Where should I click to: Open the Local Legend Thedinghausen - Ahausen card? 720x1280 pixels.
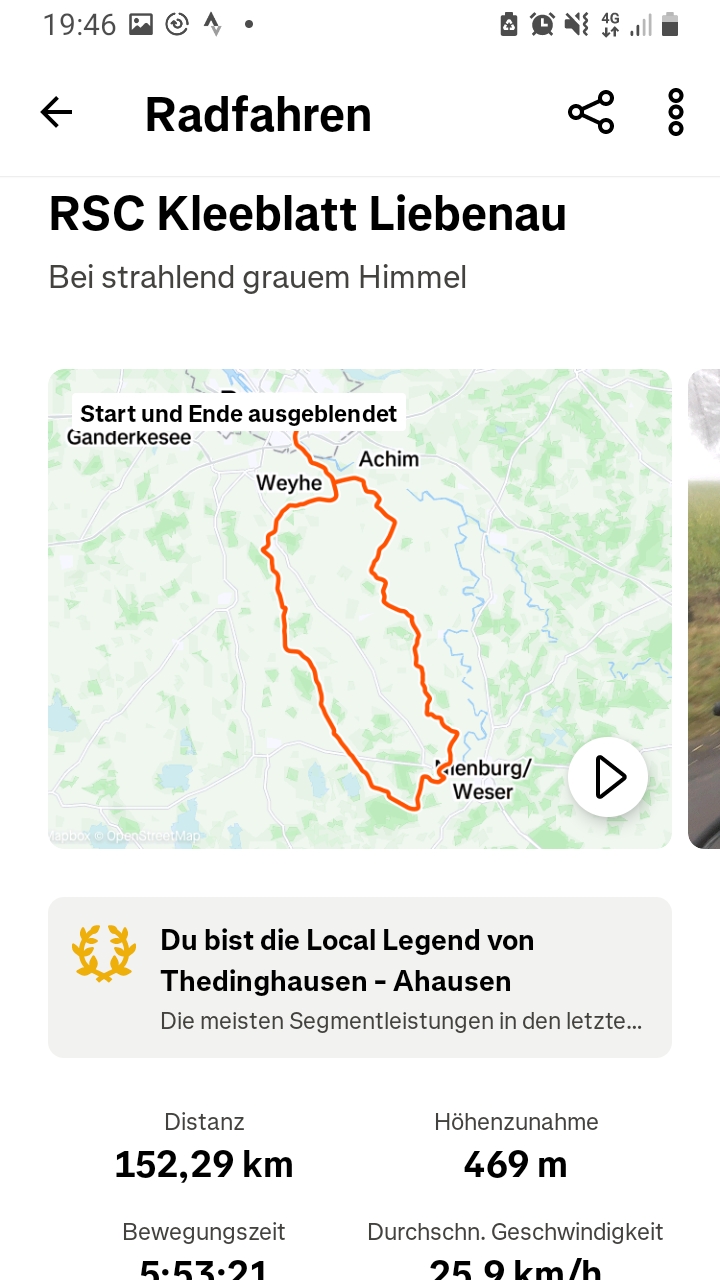click(x=360, y=977)
